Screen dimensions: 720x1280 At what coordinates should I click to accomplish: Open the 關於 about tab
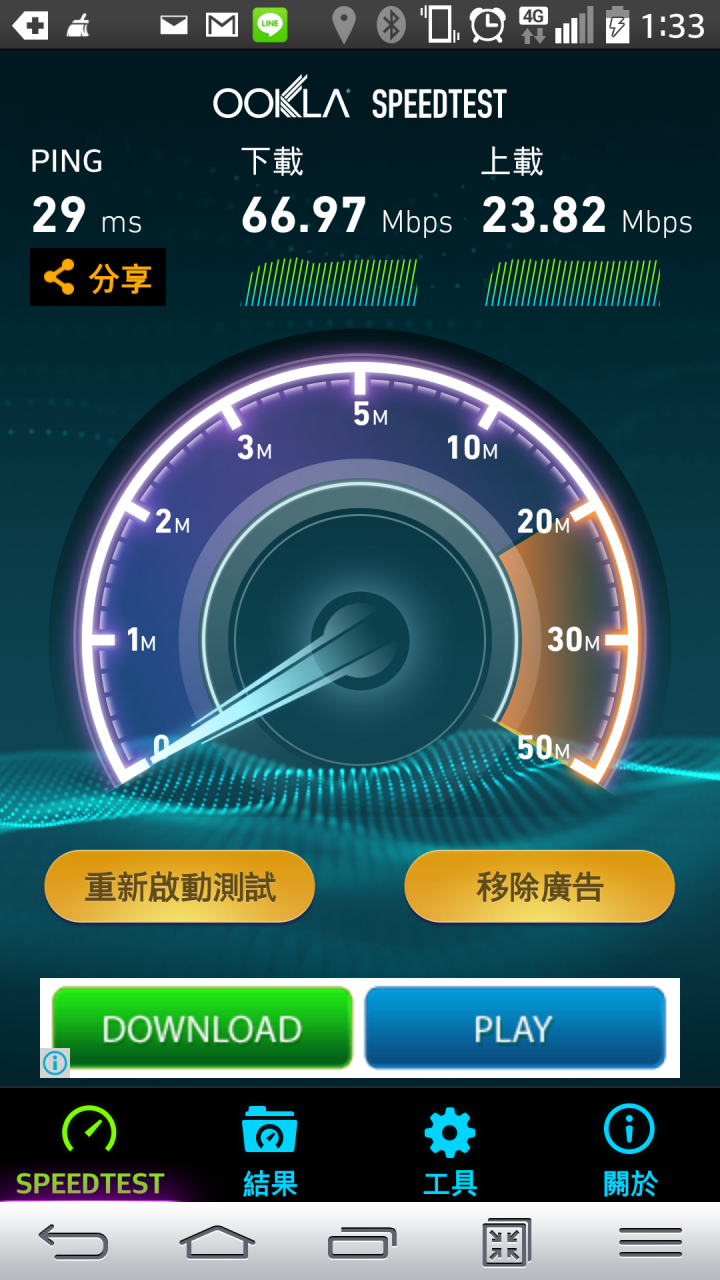(x=630, y=1150)
